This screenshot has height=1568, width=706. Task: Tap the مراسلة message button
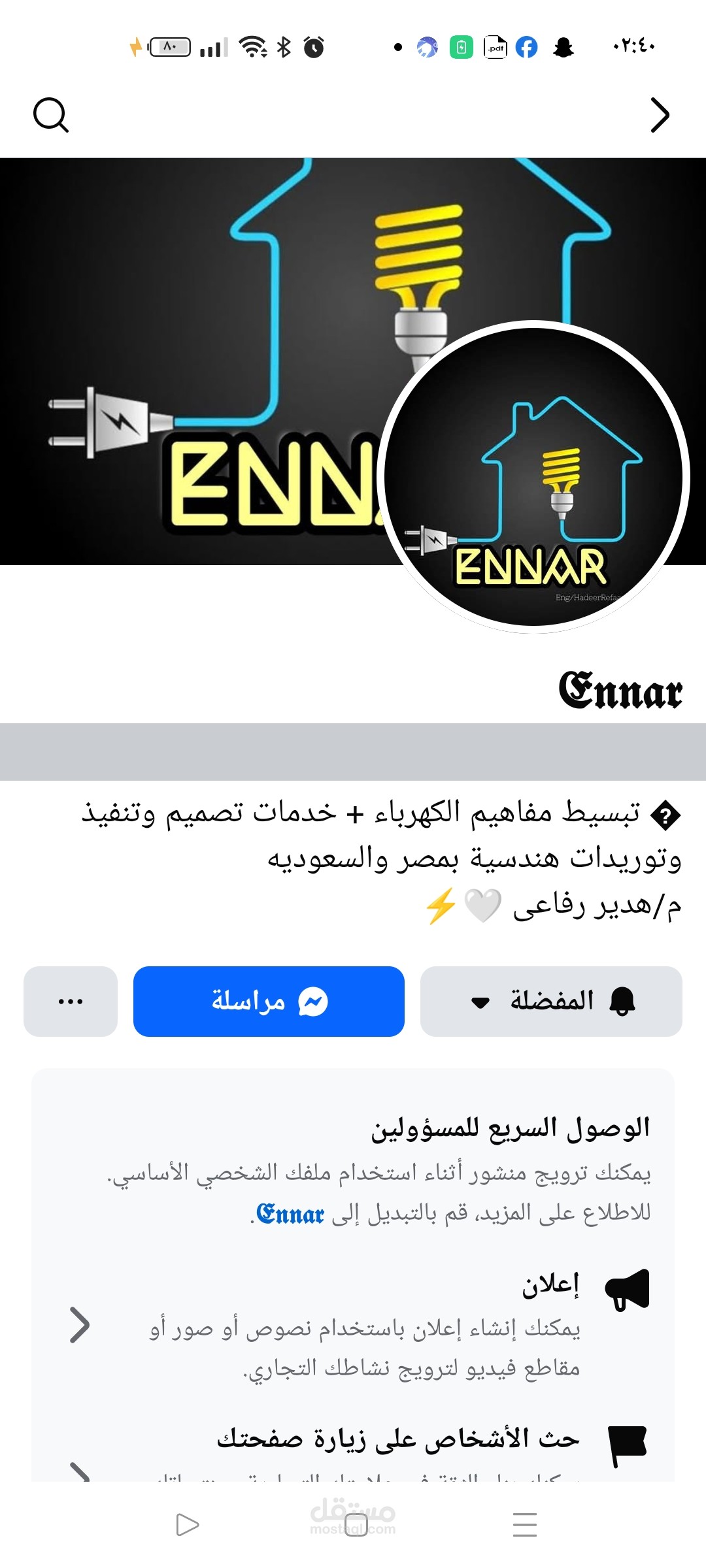[269, 1001]
